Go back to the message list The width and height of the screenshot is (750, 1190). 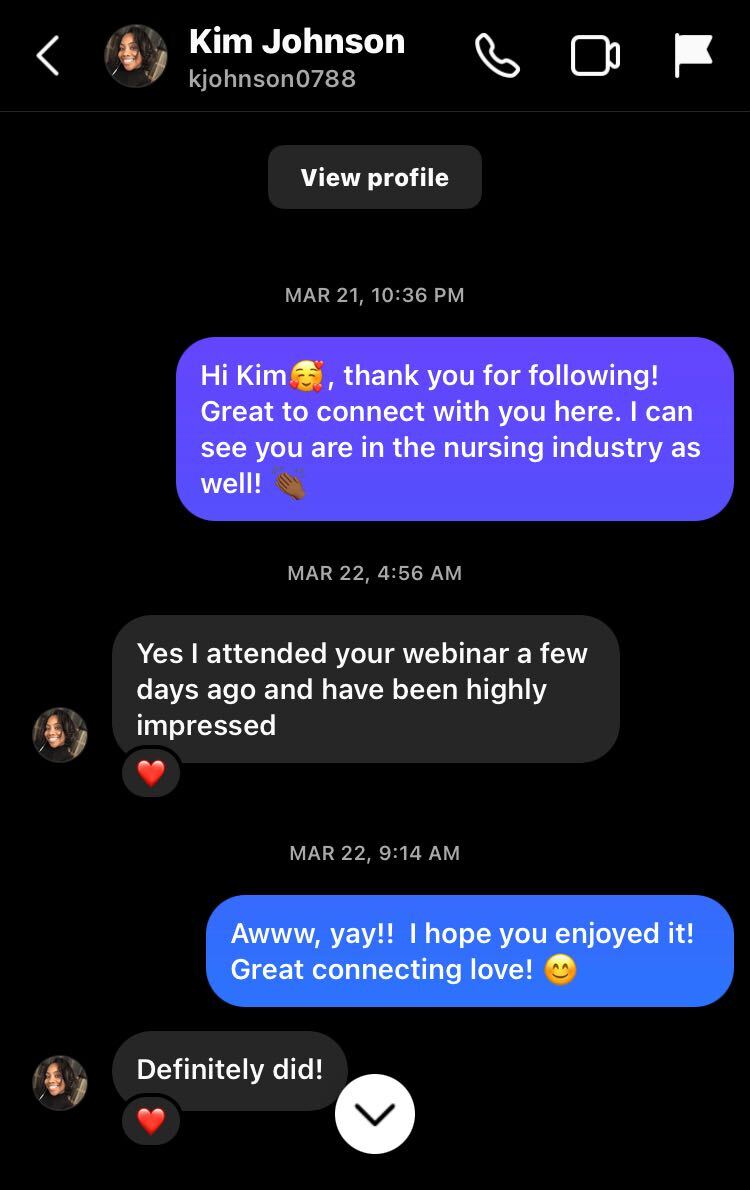(x=48, y=56)
